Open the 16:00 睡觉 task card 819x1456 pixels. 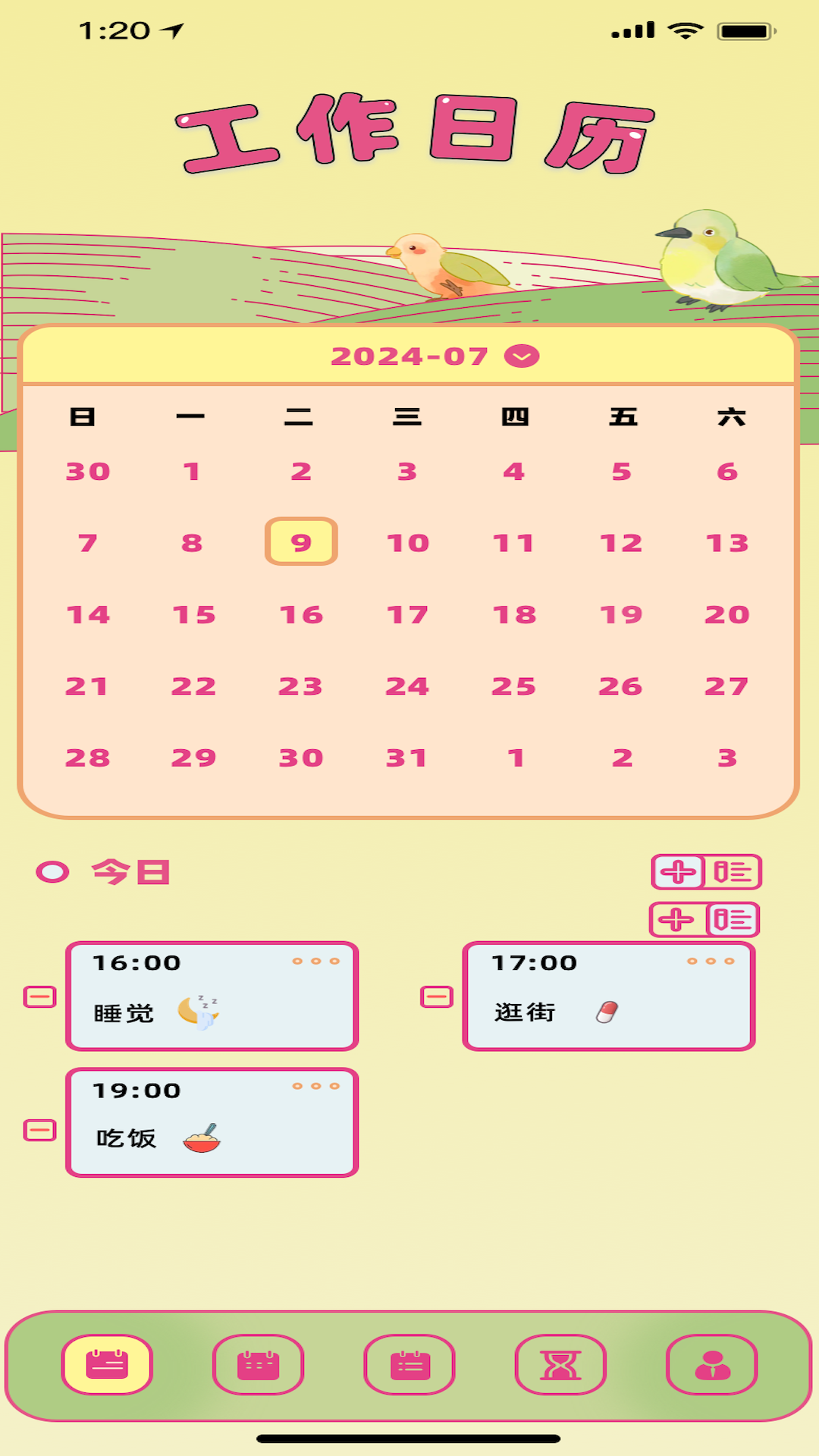212,996
